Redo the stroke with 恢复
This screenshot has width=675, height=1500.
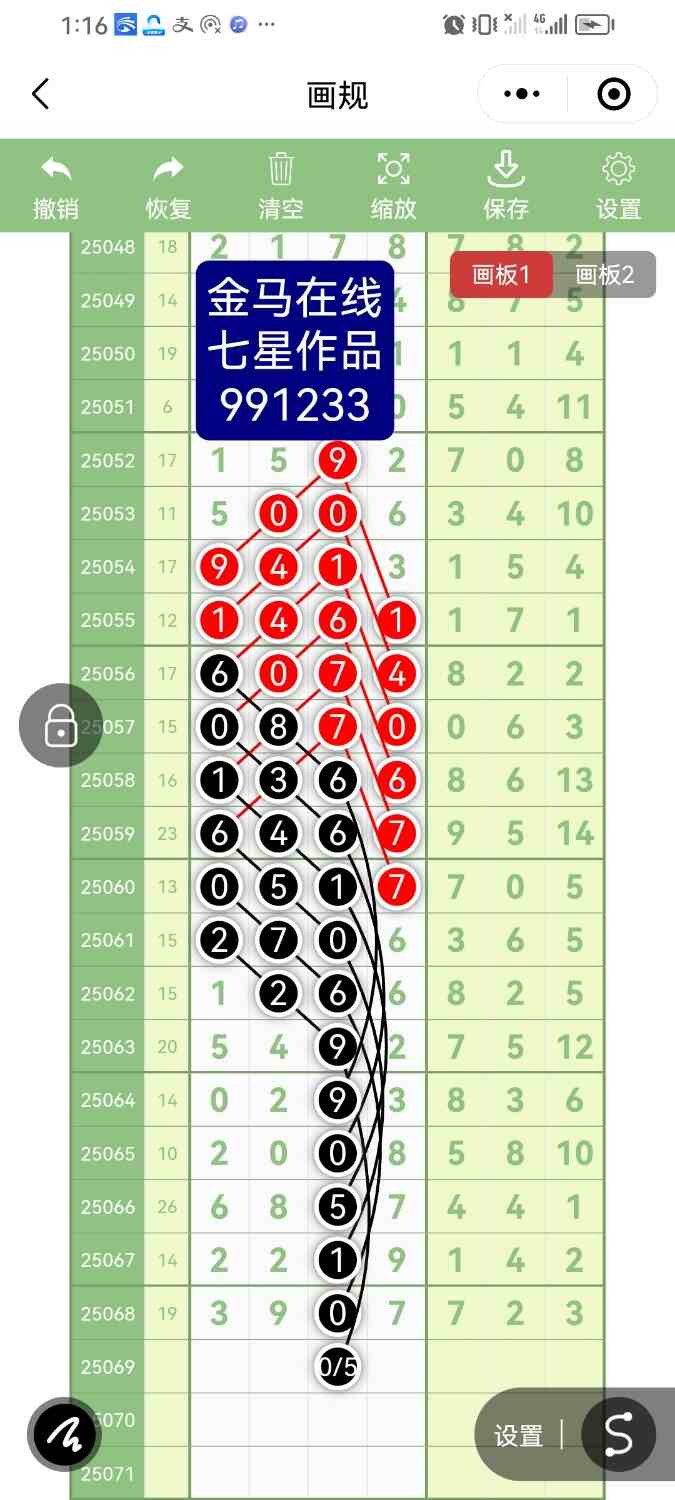(x=168, y=186)
